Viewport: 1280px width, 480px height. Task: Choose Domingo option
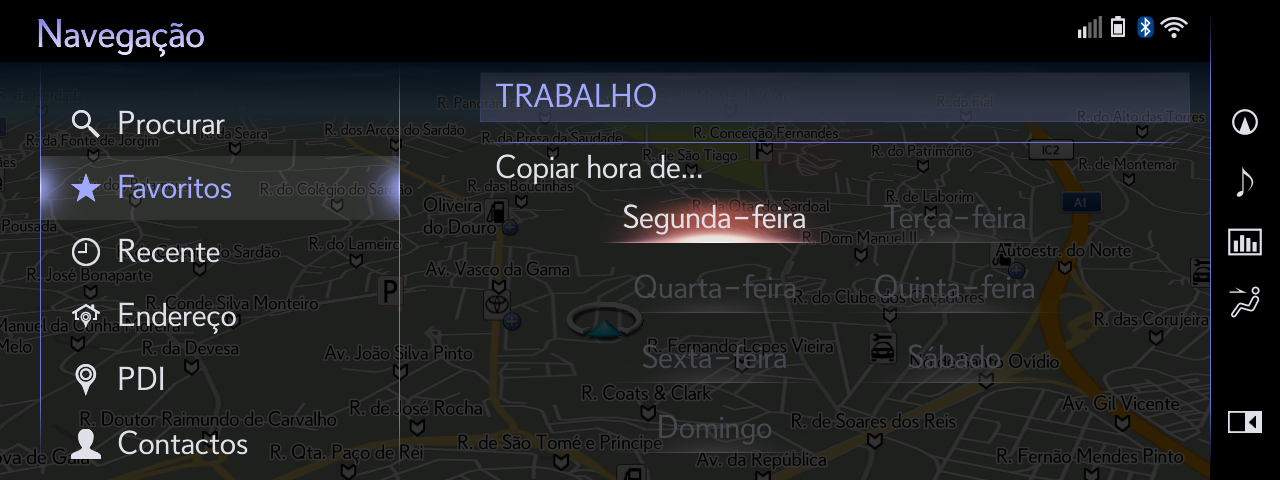(x=714, y=429)
